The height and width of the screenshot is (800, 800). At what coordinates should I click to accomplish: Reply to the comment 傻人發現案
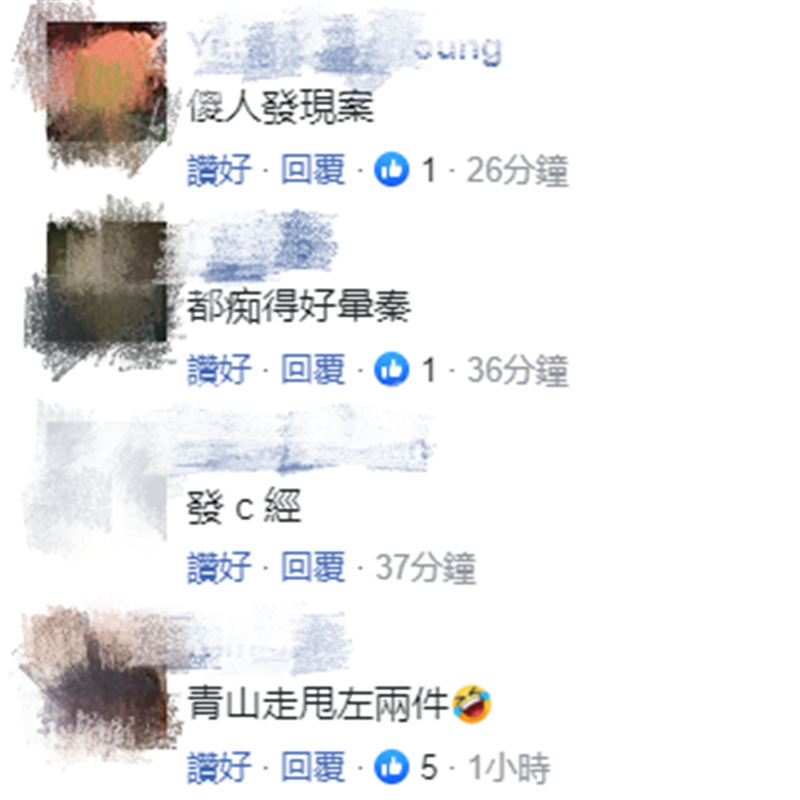click(312, 171)
